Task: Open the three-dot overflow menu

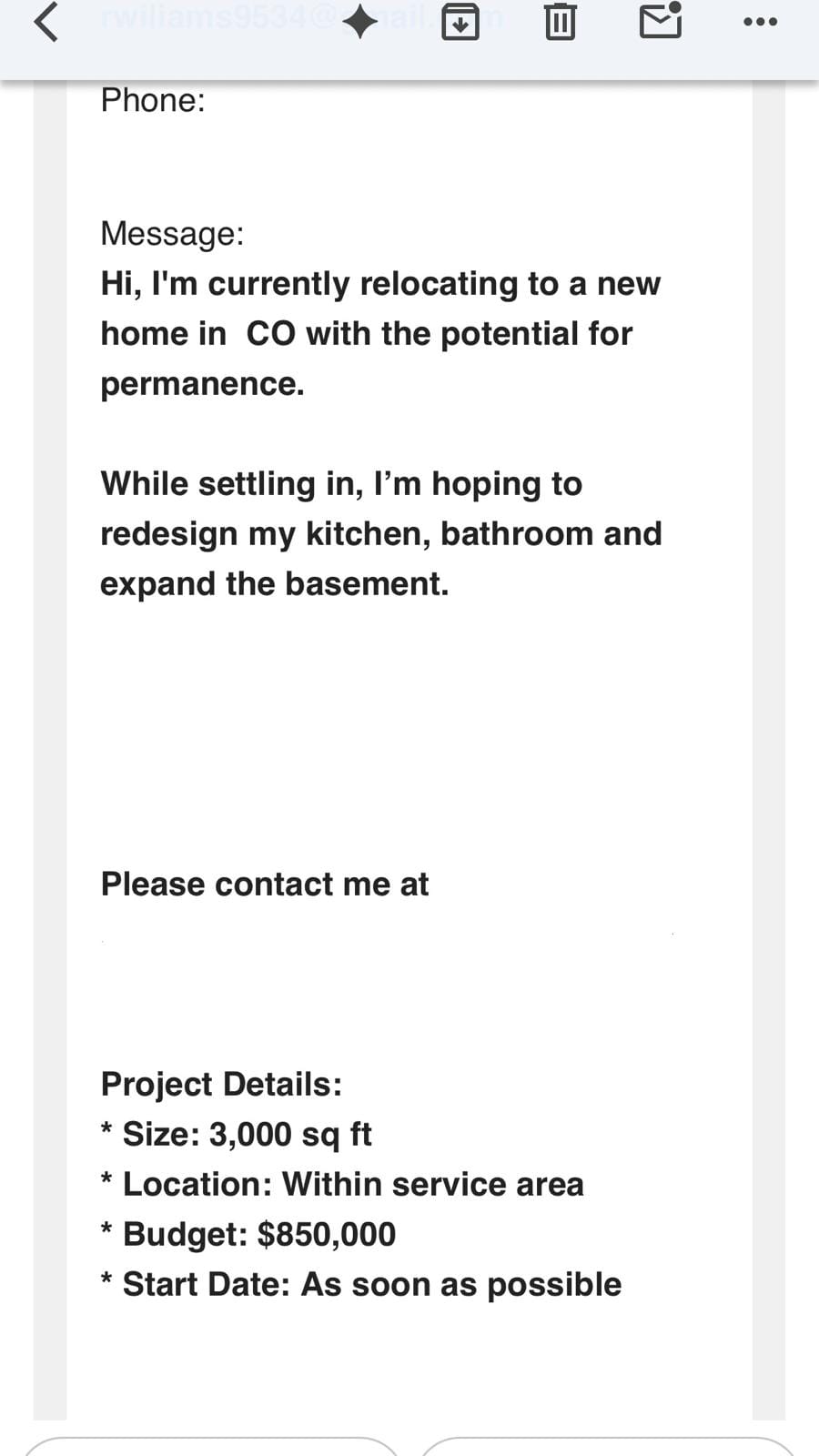Action: point(760,22)
